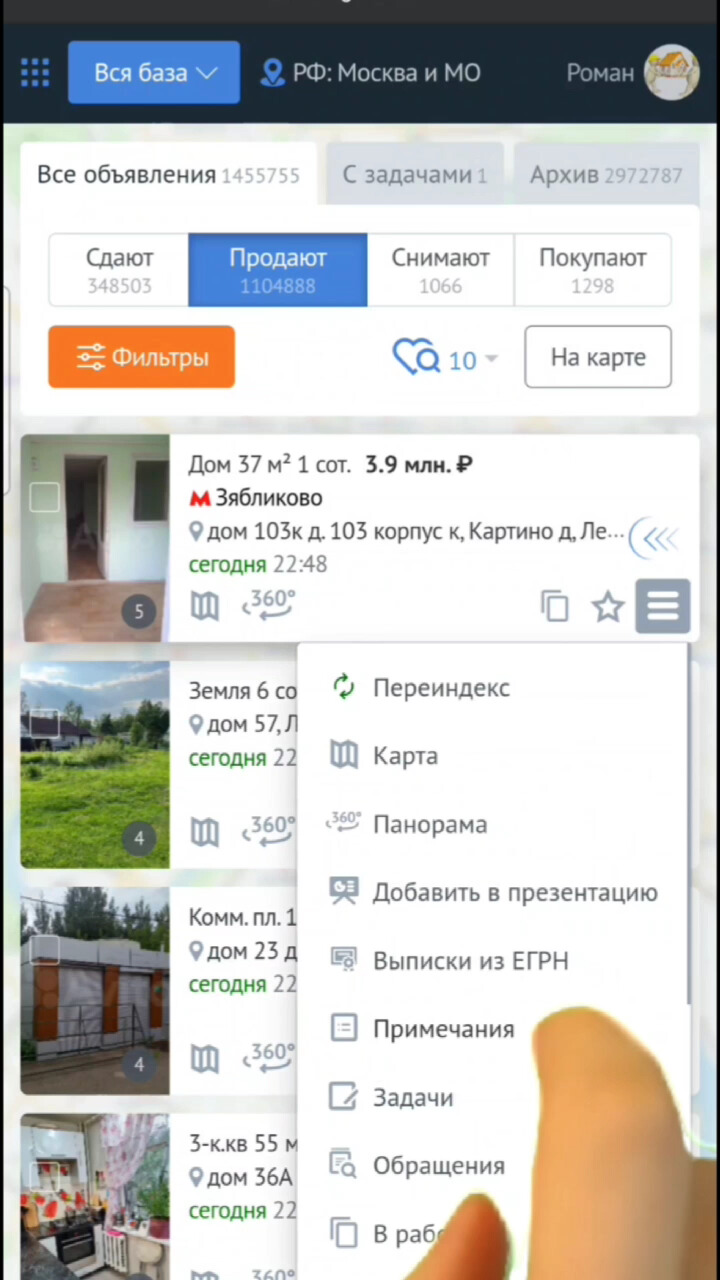Open Роман profile avatar
Screen dimensions: 720x1280
coord(671,72)
